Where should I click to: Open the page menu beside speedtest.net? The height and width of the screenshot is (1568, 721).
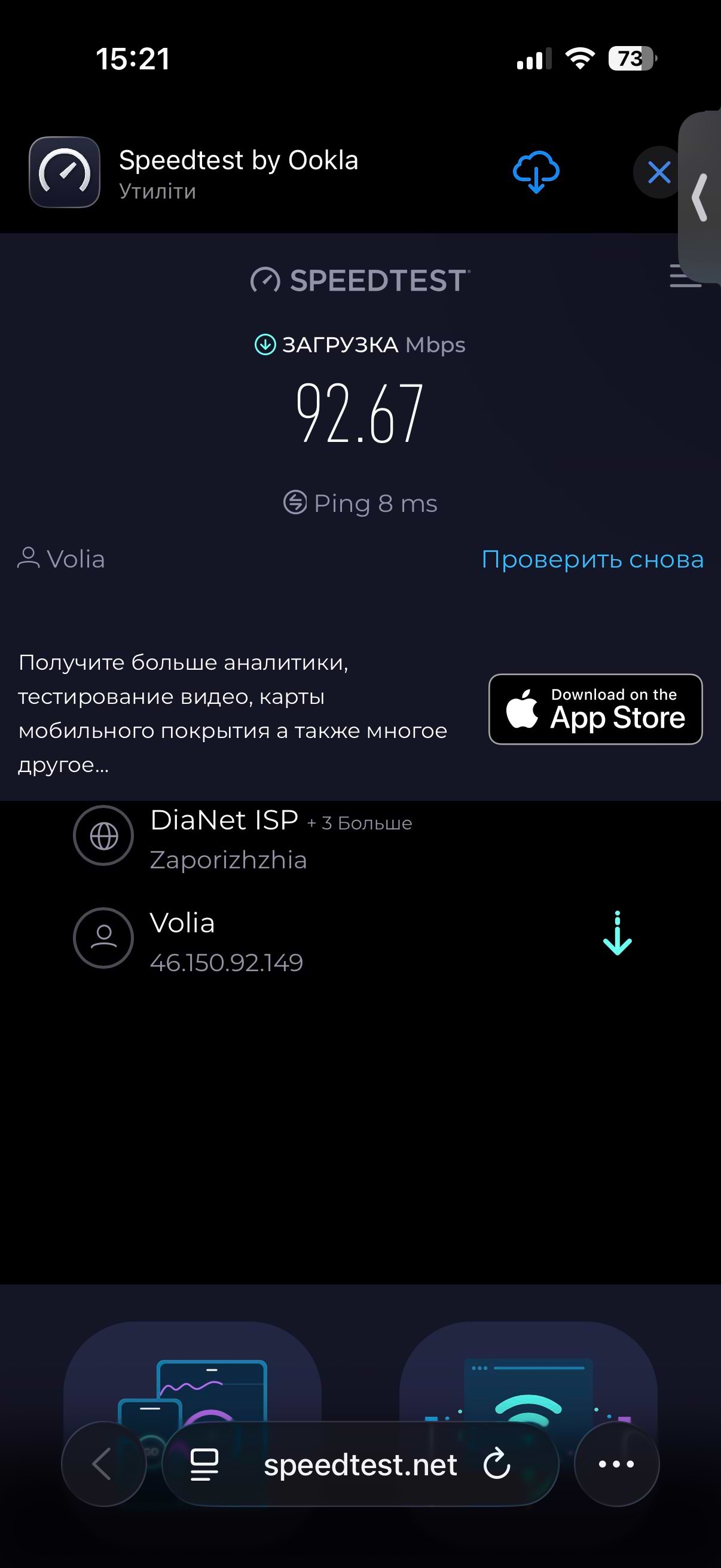pyautogui.click(x=204, y=1465)
